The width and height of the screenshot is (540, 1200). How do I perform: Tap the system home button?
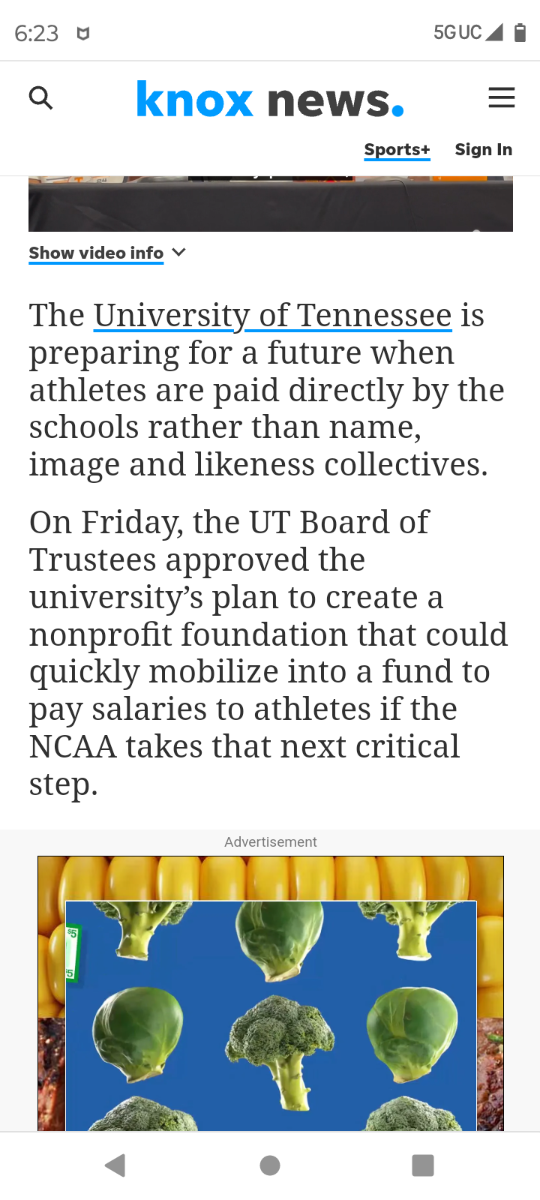(269, 1165)
